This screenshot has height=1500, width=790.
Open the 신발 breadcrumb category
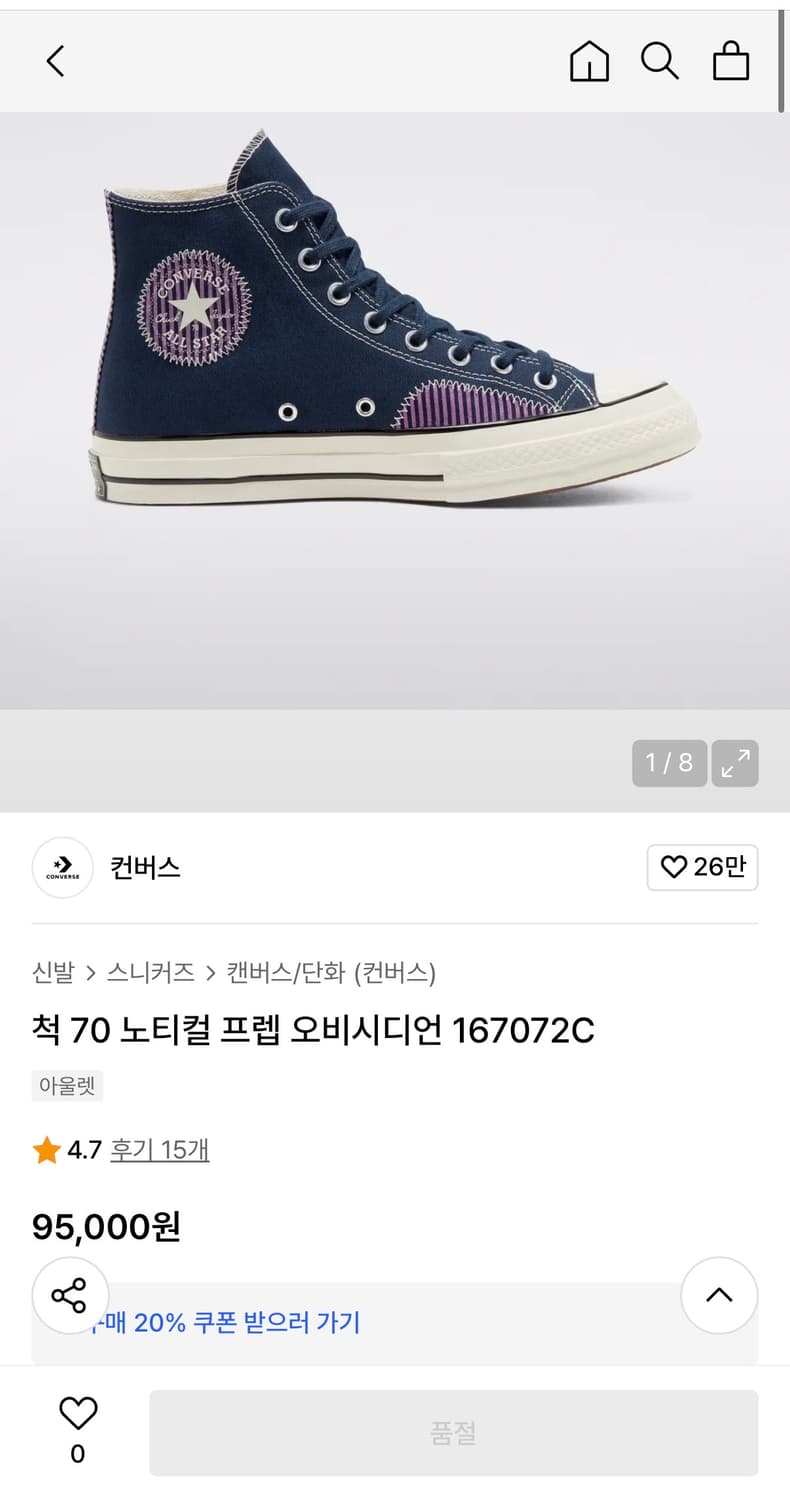click(x=48, y=972)
